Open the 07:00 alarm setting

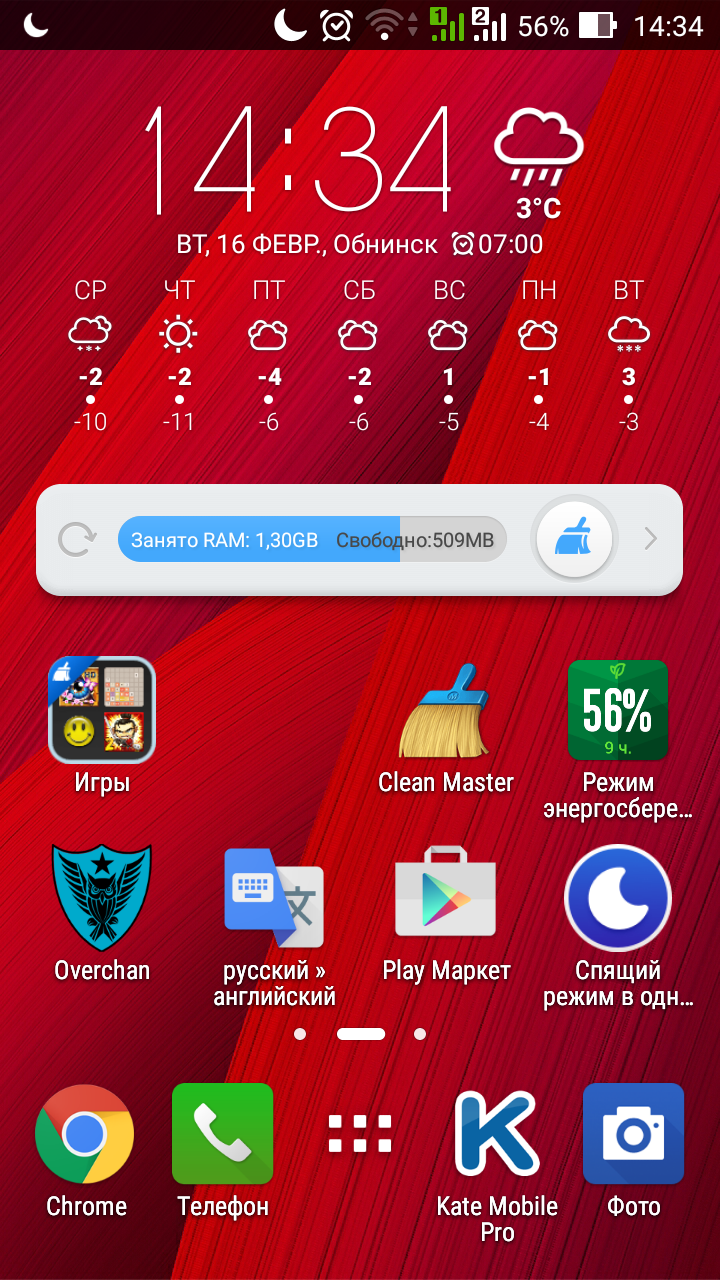(497, 244)
